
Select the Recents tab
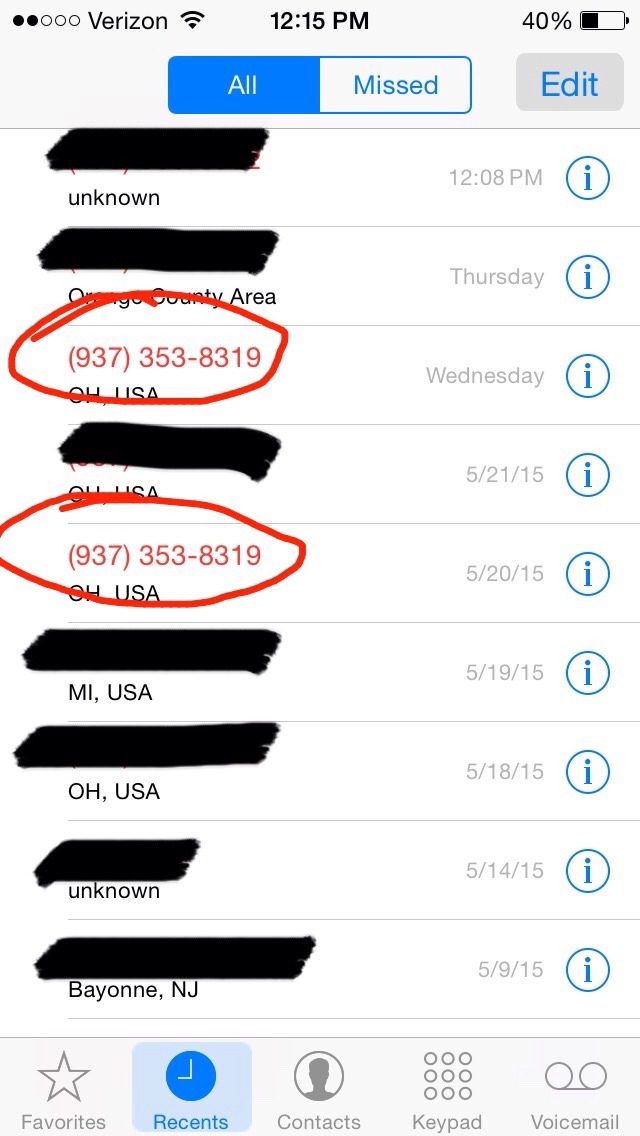[191, 1090]
